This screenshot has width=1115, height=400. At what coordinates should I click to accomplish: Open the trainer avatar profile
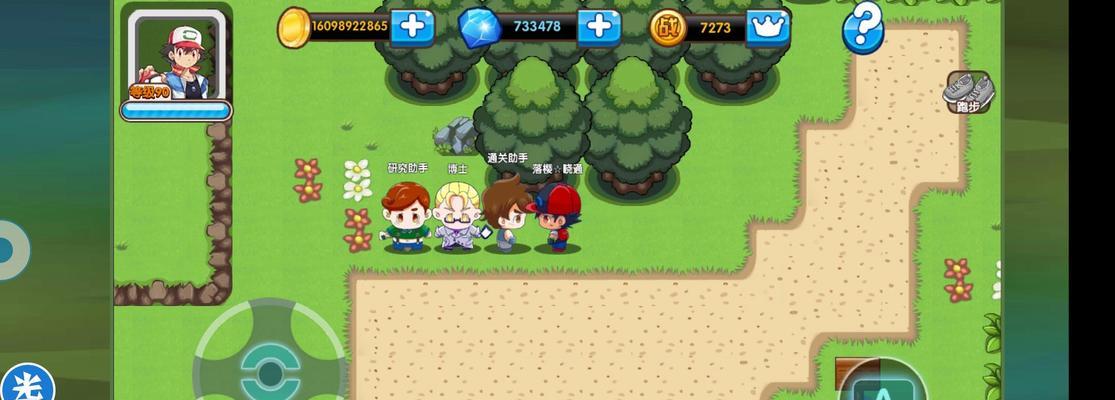pyautogui.click(x=175, y=55)
